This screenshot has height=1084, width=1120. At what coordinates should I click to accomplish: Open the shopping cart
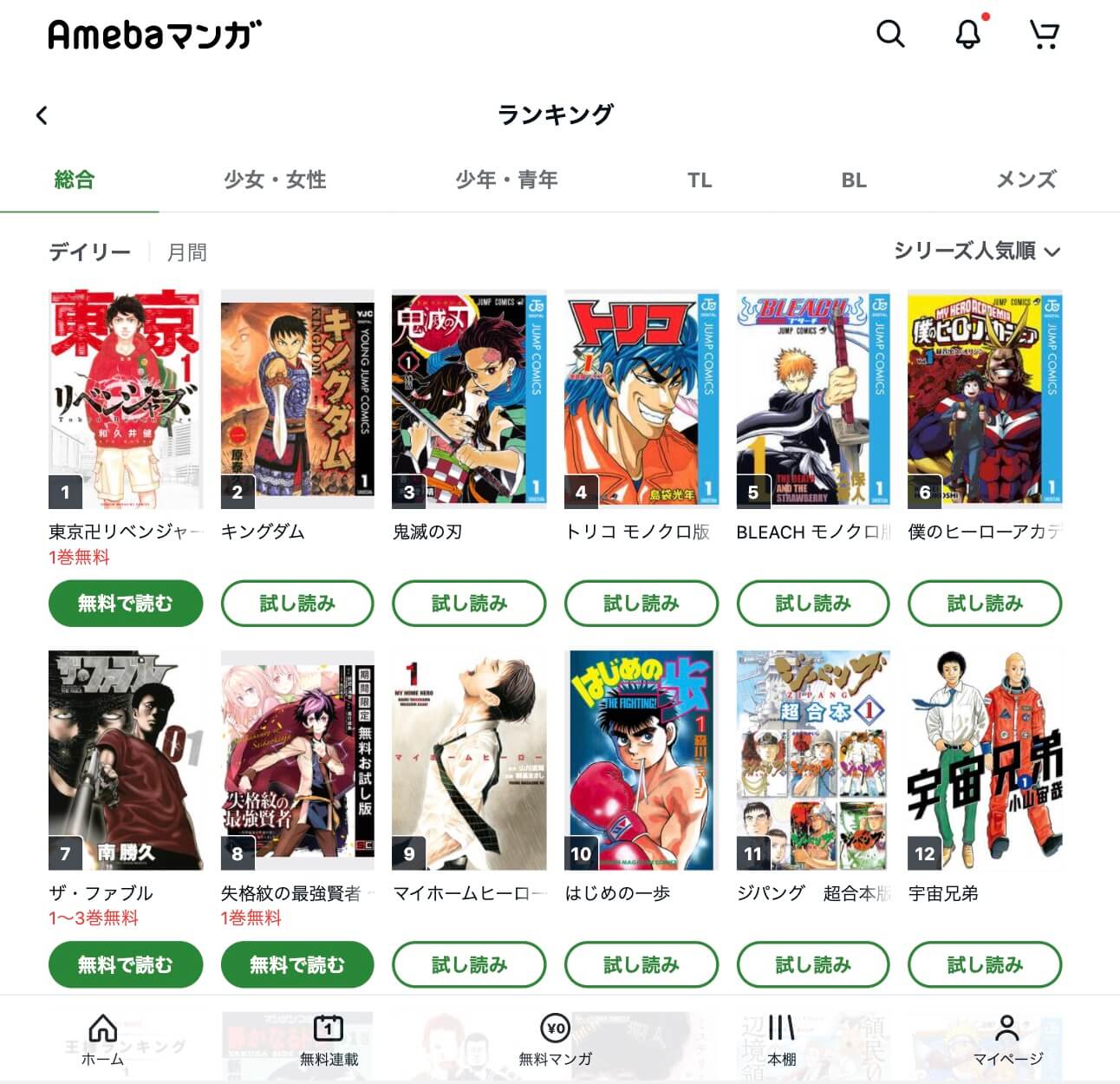pyautogui.click(x=1045, y=35)
